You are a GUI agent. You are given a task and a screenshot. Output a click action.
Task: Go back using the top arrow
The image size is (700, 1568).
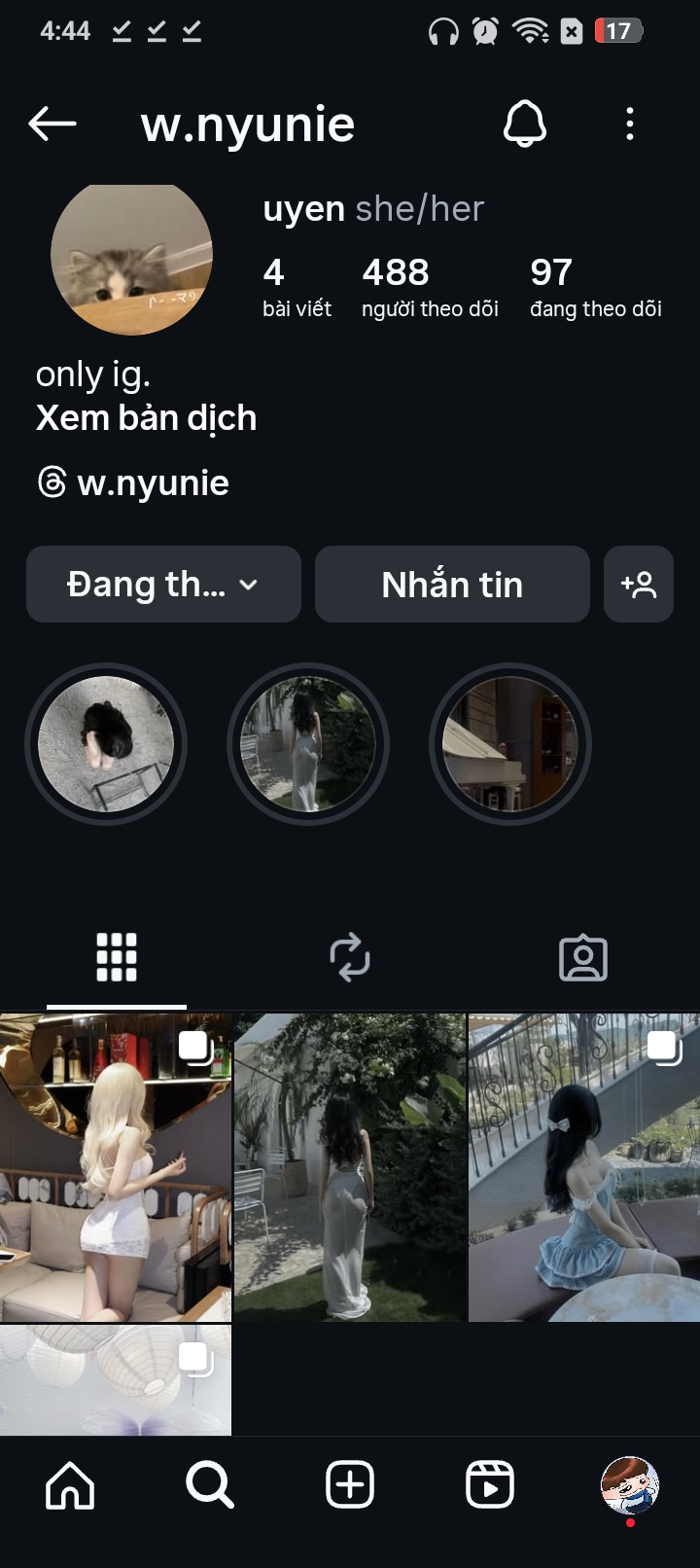click(x=52, y=124)
